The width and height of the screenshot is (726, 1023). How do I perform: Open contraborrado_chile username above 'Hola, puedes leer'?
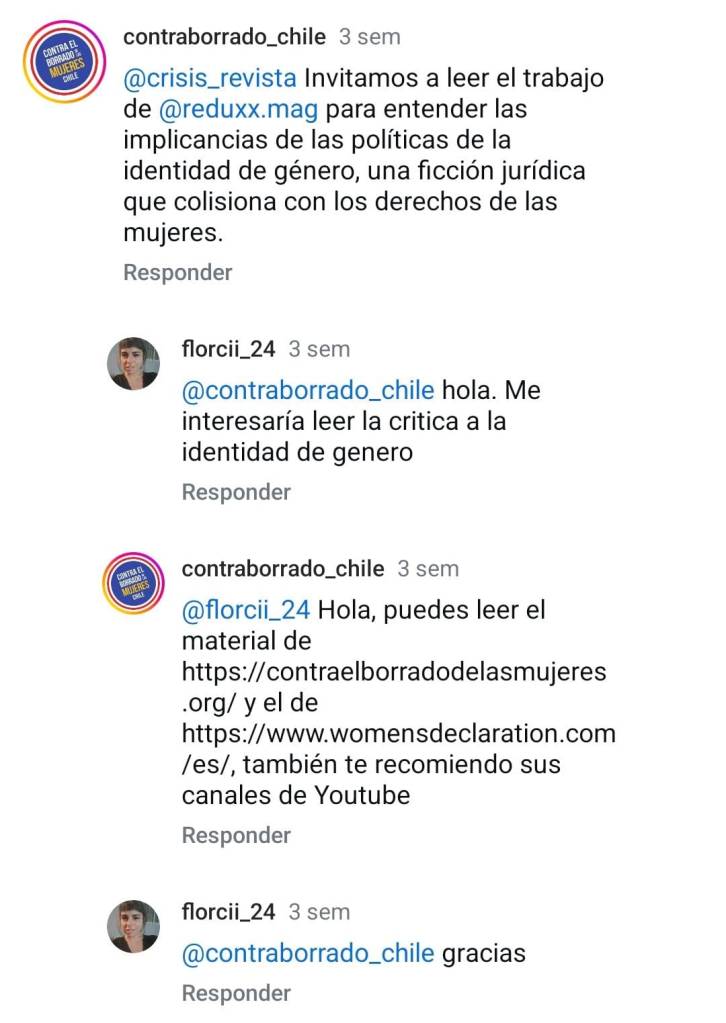[x=282, y=568]
